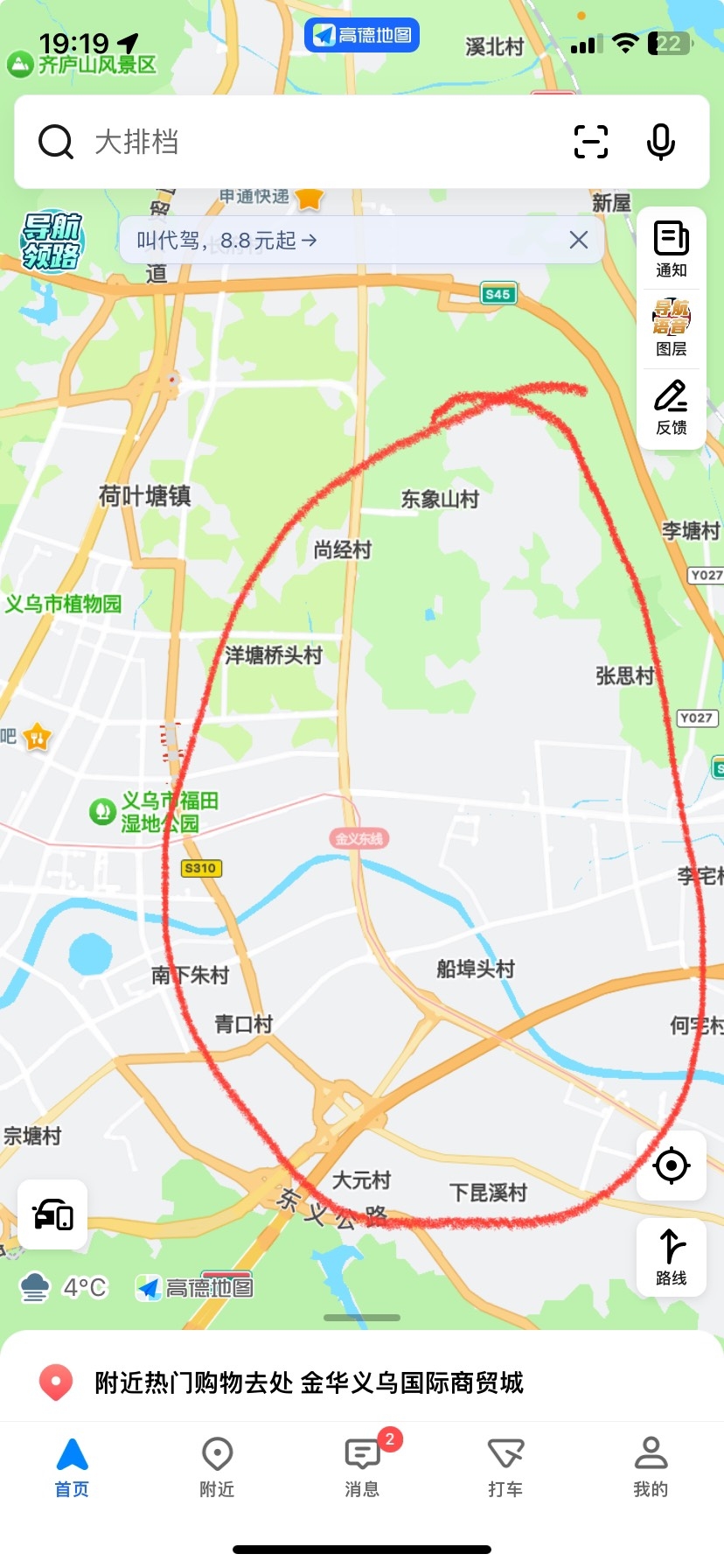
Task: Open the 叫代驾 8.8元起 offer
Action: click(x=227, y=240)
